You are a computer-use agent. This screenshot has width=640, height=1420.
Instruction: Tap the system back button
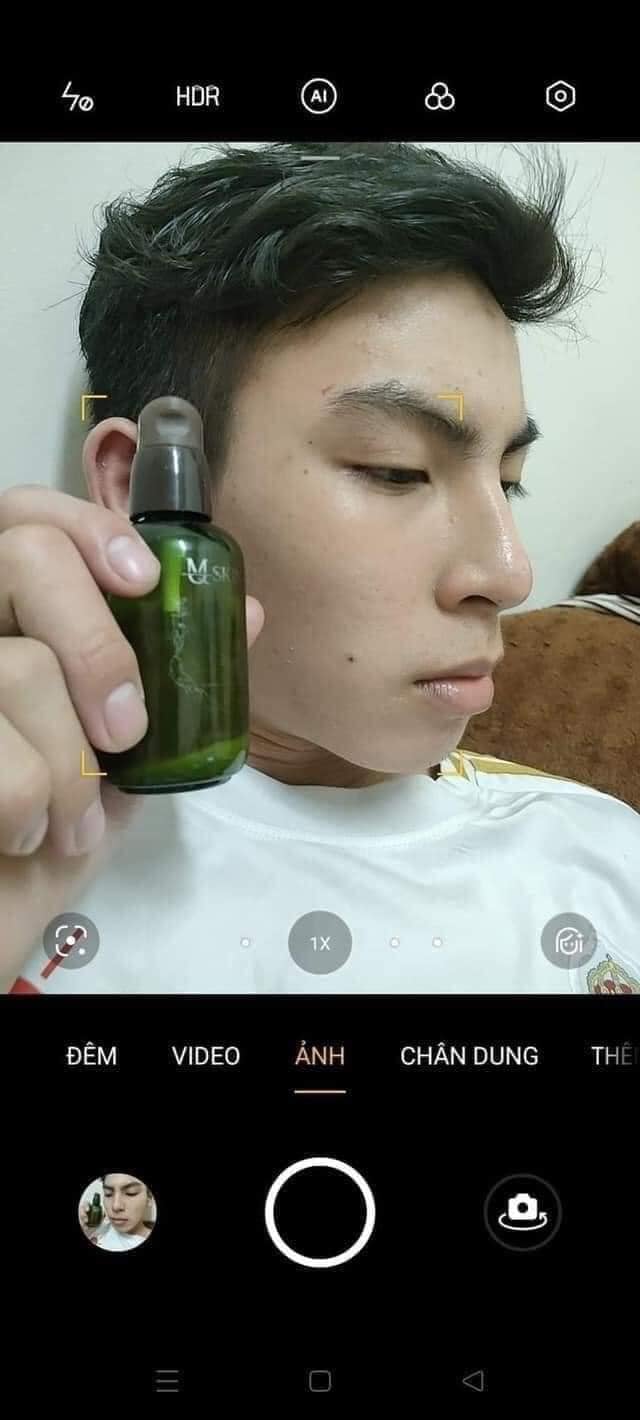[473, 1381]
